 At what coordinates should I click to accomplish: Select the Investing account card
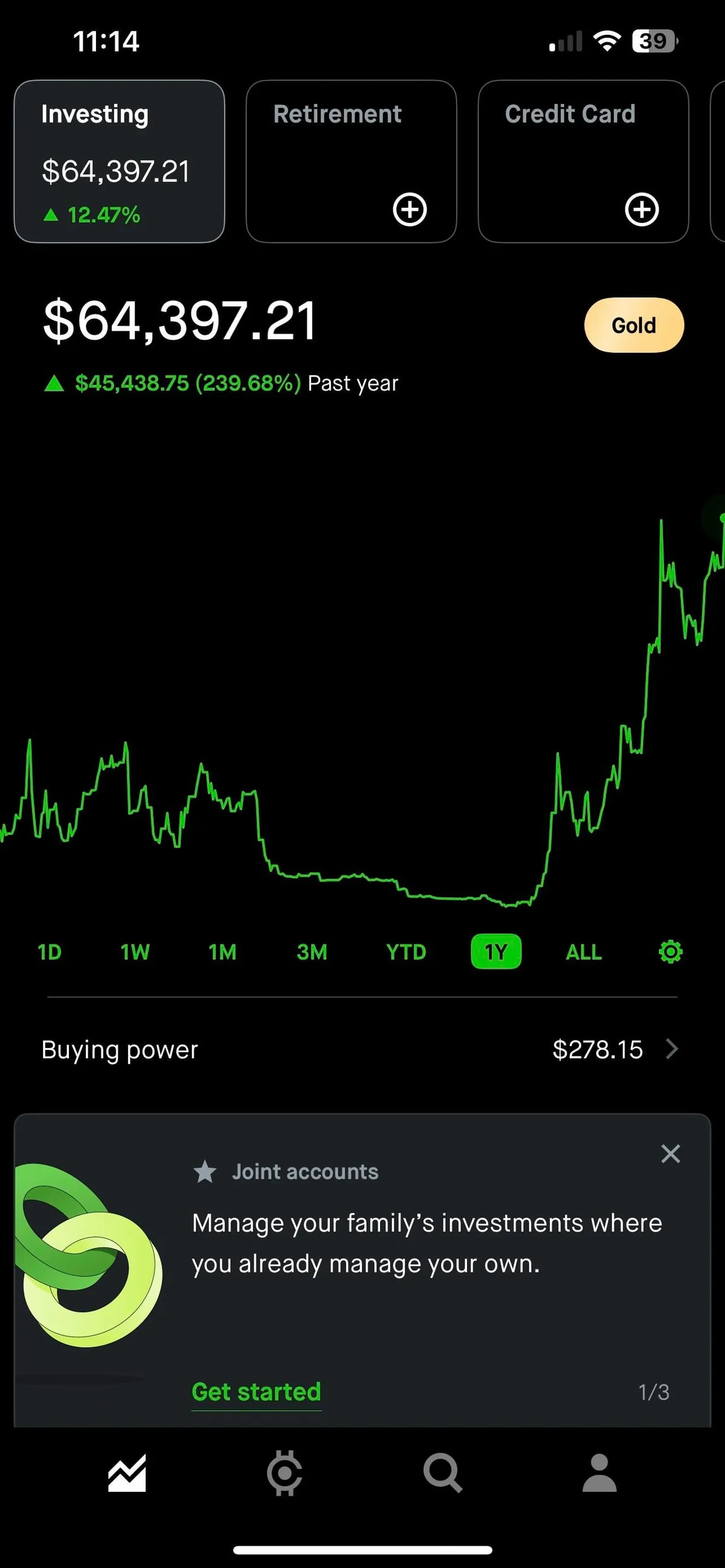(x=119, y=161)
